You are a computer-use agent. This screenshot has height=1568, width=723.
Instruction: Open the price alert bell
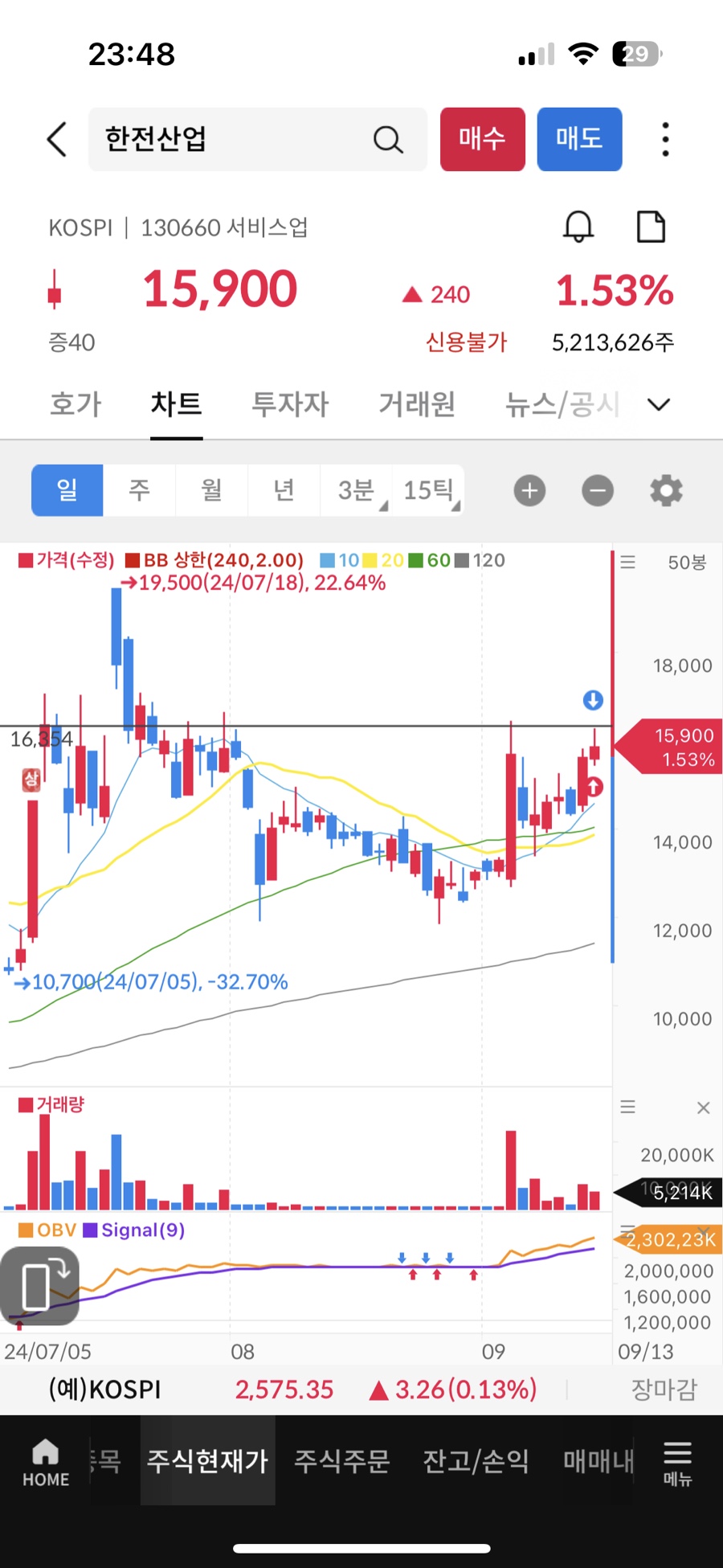click(x=578, y=227)
